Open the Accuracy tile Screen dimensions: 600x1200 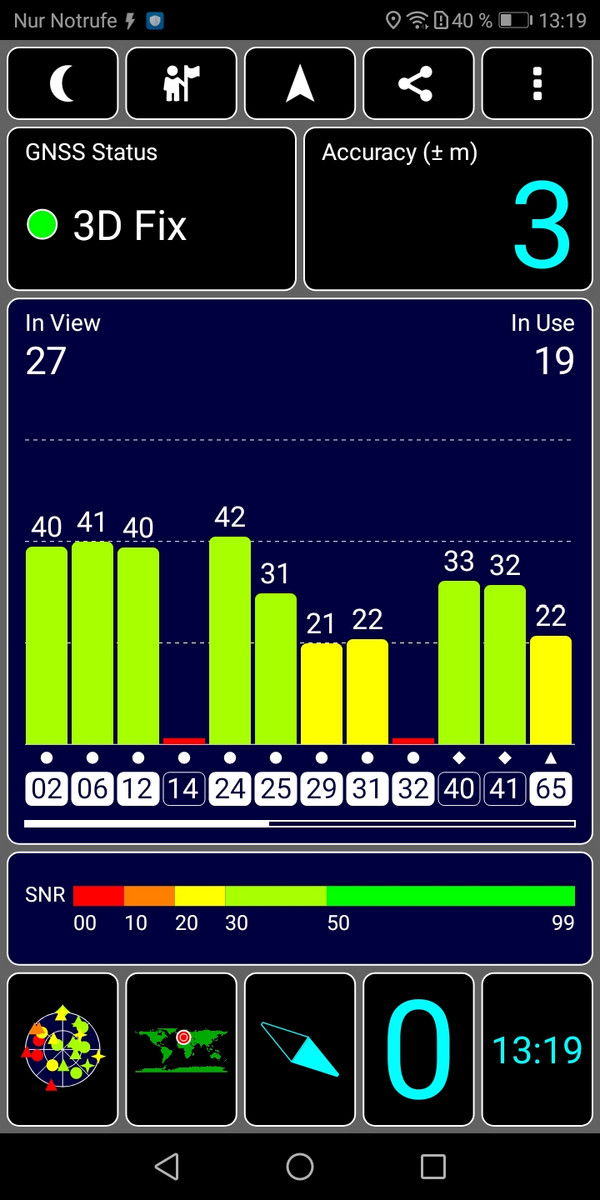(x=447, y=208)
